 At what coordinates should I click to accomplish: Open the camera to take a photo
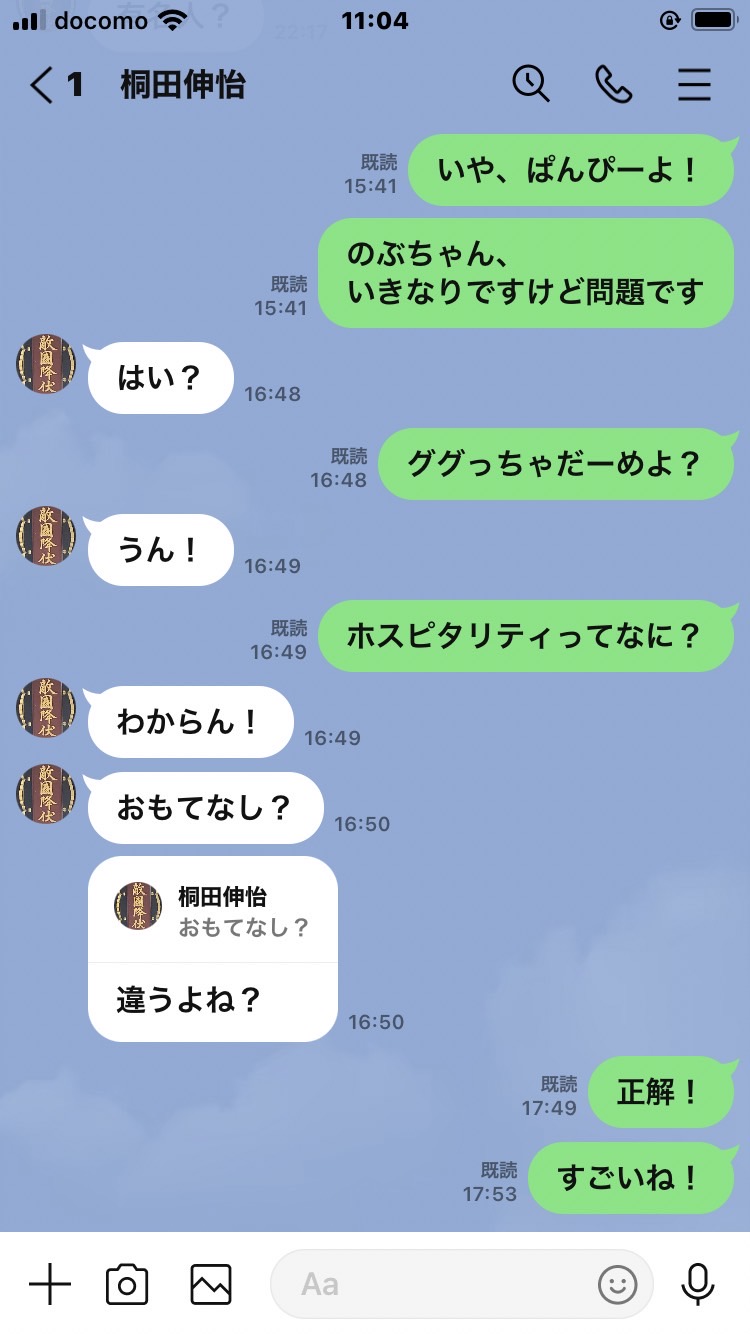[x=127, y=1284]
